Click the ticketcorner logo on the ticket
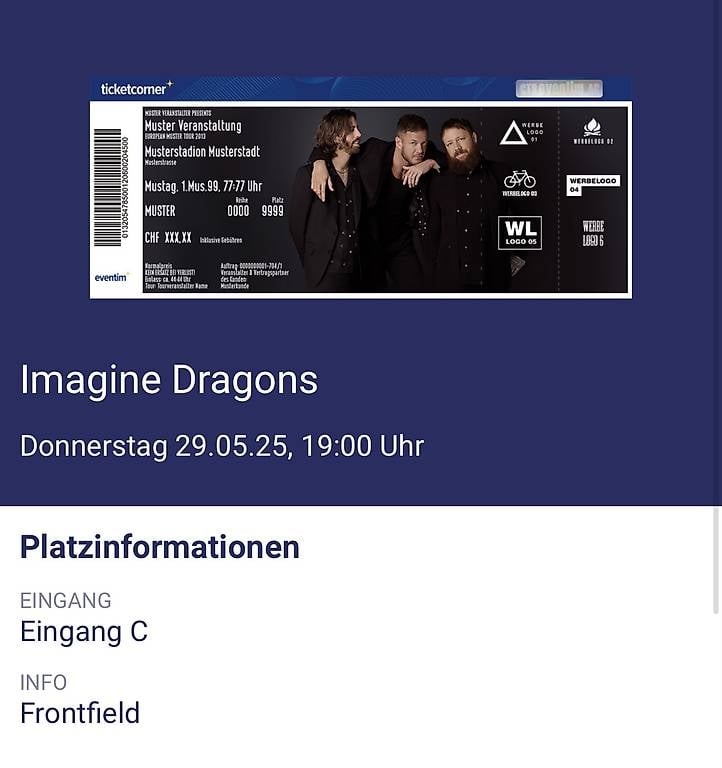Image resolution: width=722 pixels, height=768 pixels. (x=133, y=89)
